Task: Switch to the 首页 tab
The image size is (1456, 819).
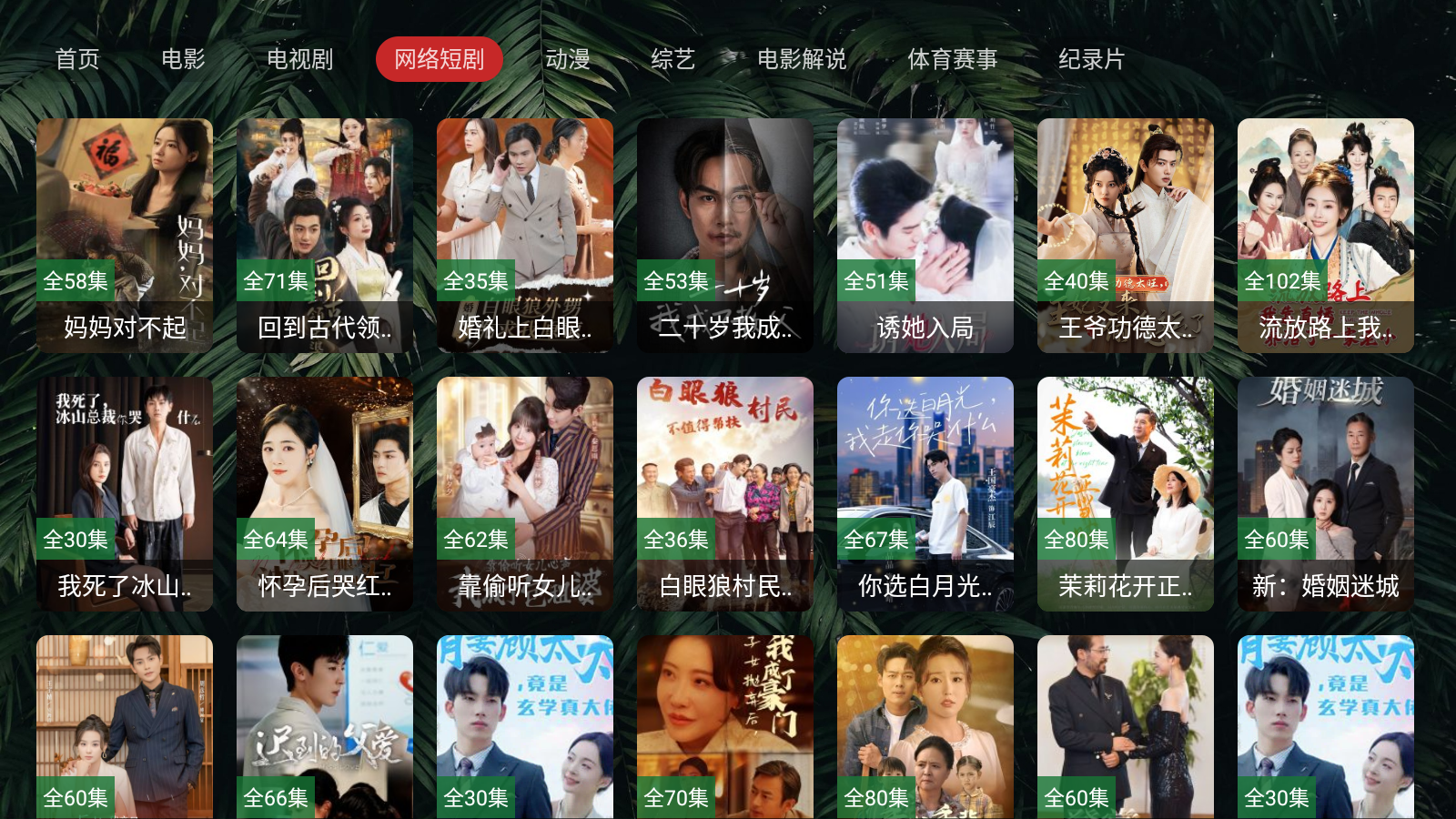Action: tap(77, 59)
